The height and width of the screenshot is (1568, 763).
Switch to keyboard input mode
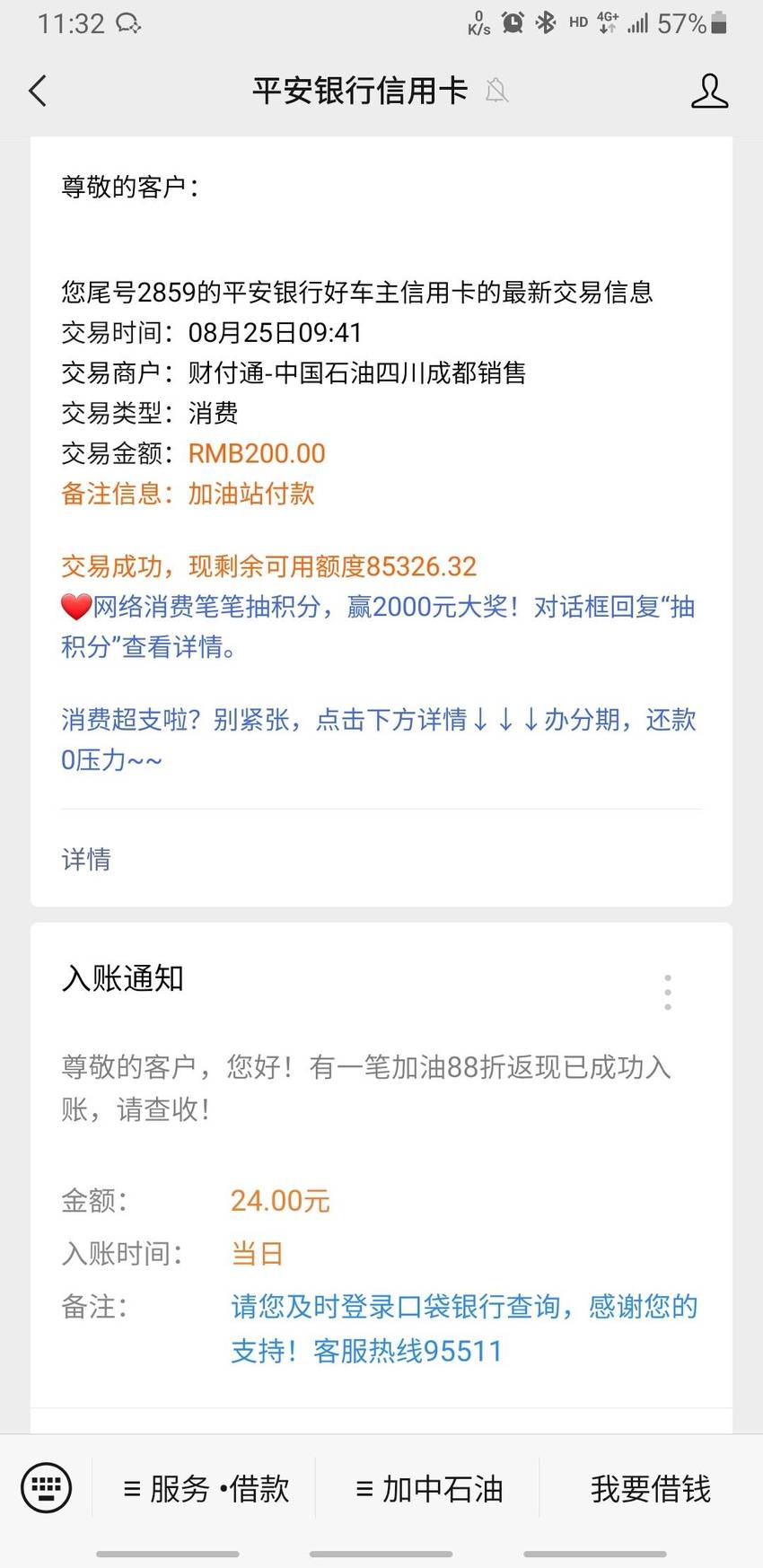pyautogui.click(x=46, y=1488)
